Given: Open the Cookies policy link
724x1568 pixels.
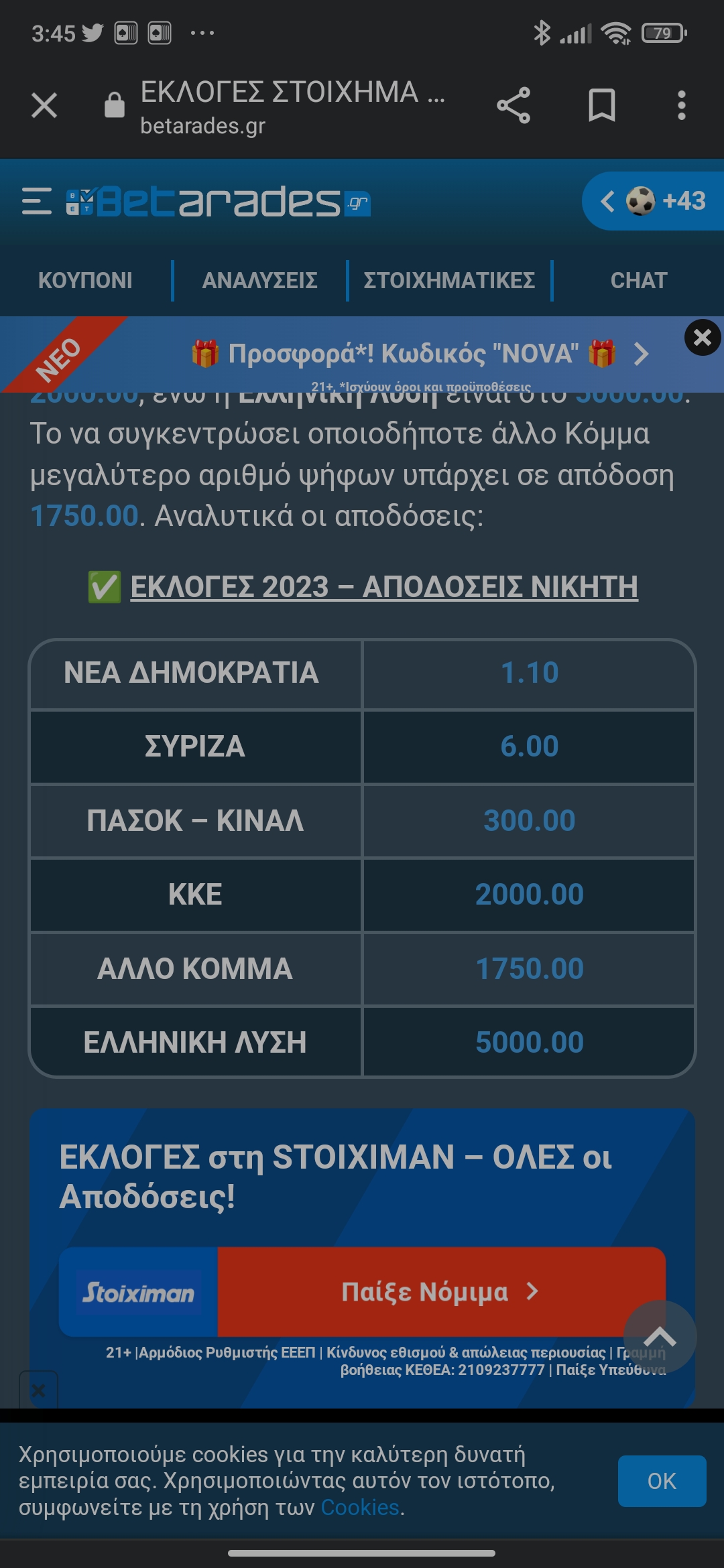Looking at the screenshot, I should click(360, 1508).
